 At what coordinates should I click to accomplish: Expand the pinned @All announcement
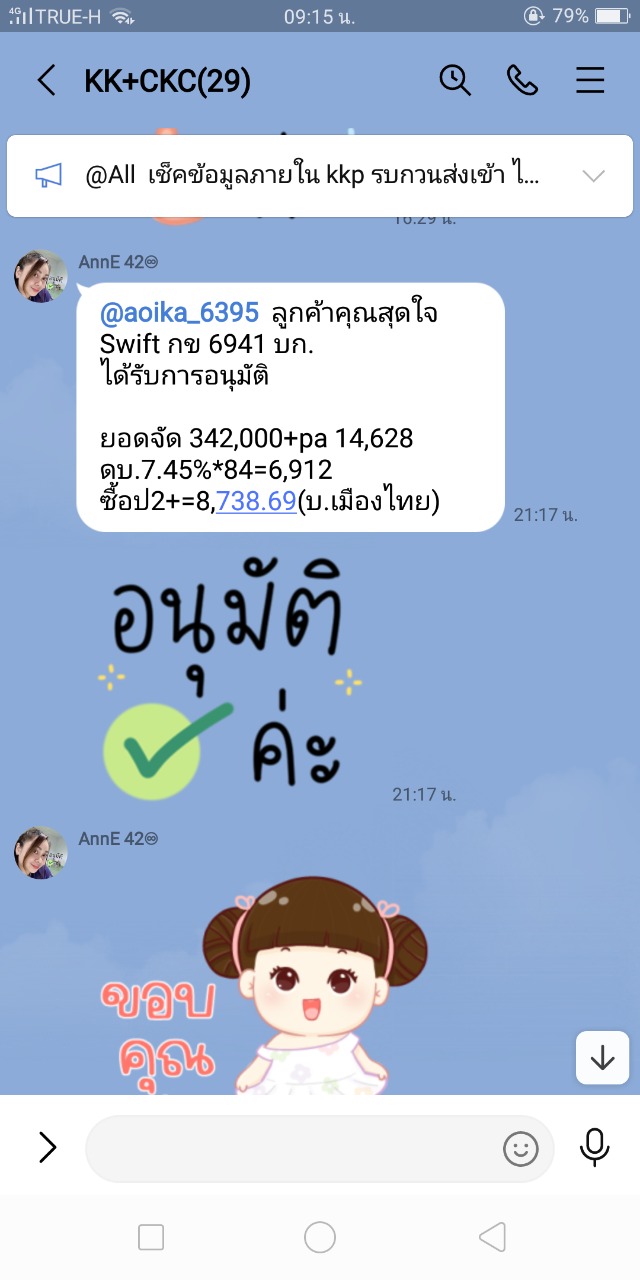[x=594, y=177]
